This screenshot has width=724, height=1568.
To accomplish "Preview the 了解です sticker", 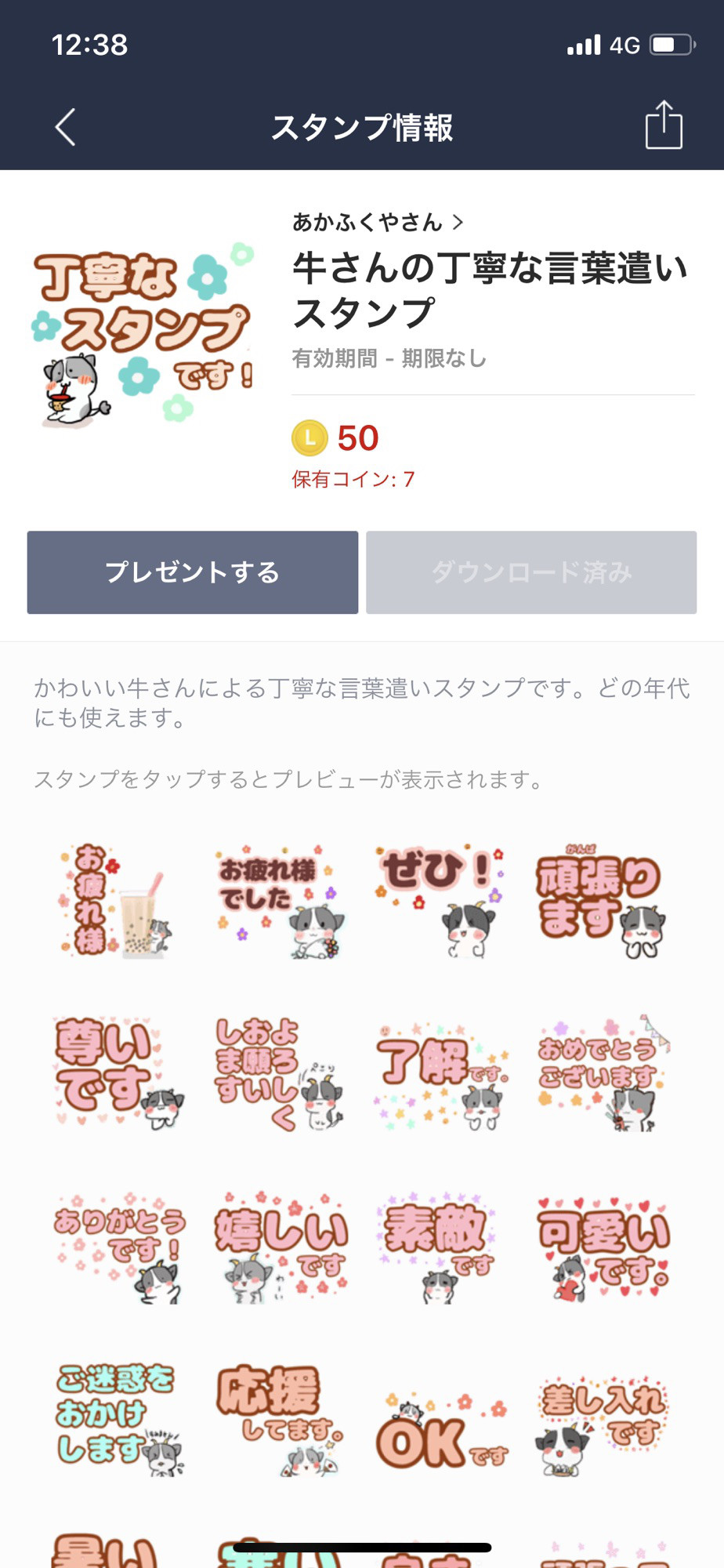I will point(440,1073).
